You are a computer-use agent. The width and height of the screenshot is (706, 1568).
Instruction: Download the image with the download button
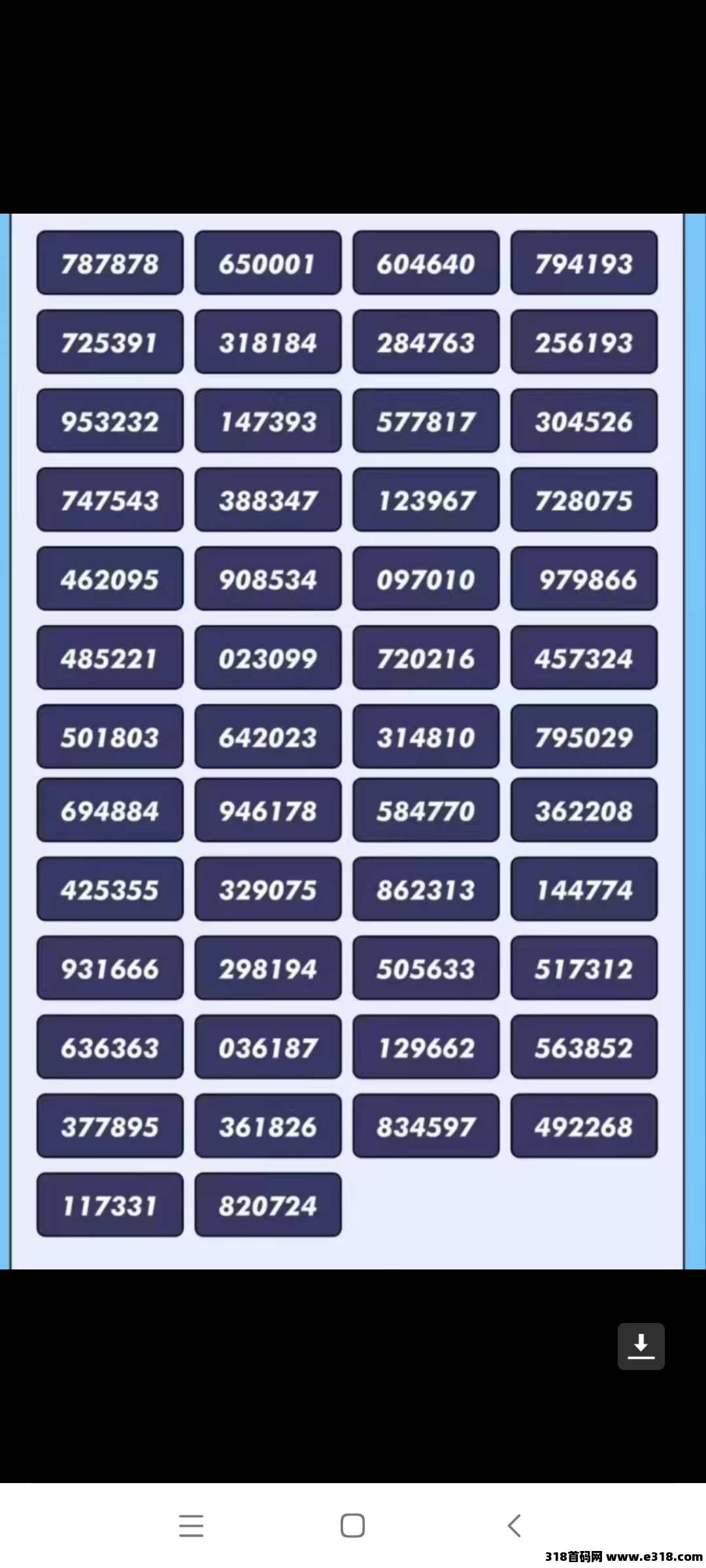(x=641, y=1347)
